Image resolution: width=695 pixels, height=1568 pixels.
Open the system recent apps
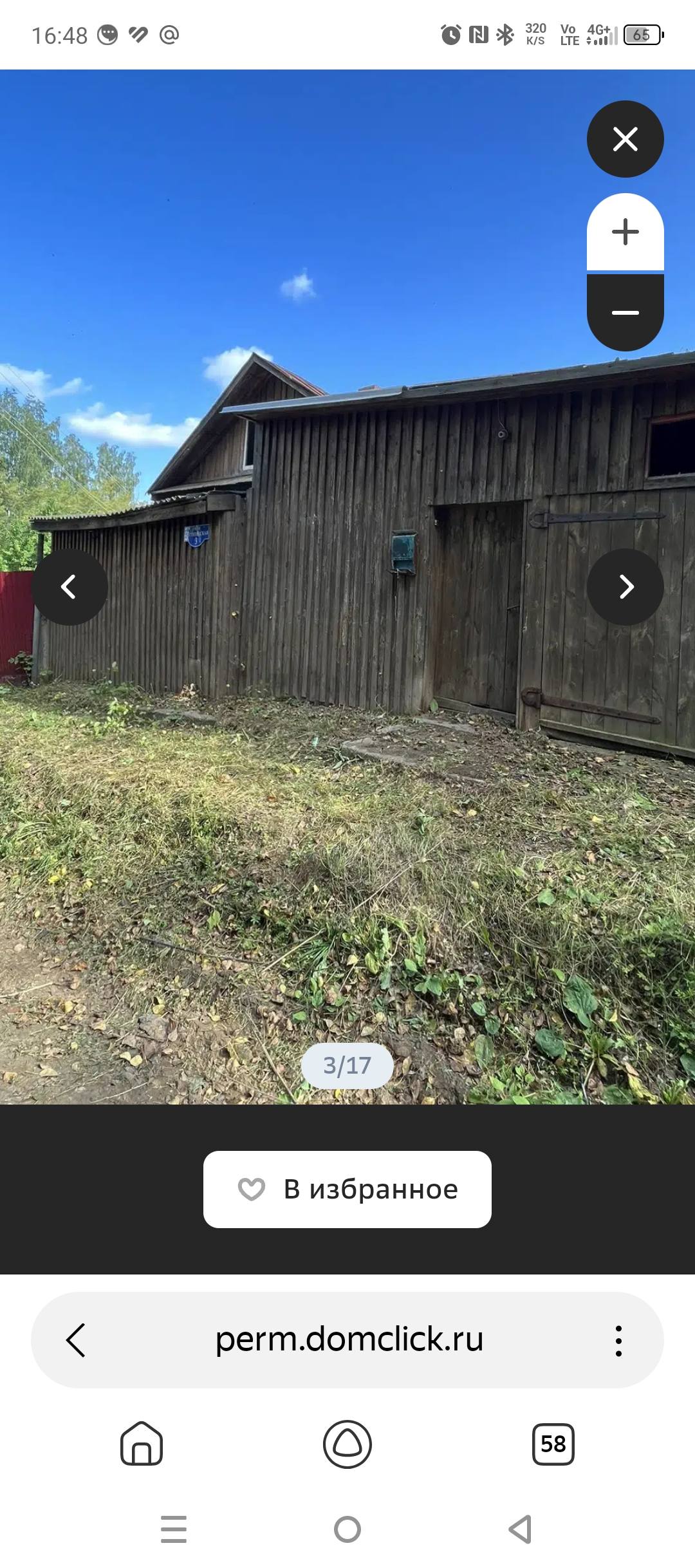point(174,1529)
